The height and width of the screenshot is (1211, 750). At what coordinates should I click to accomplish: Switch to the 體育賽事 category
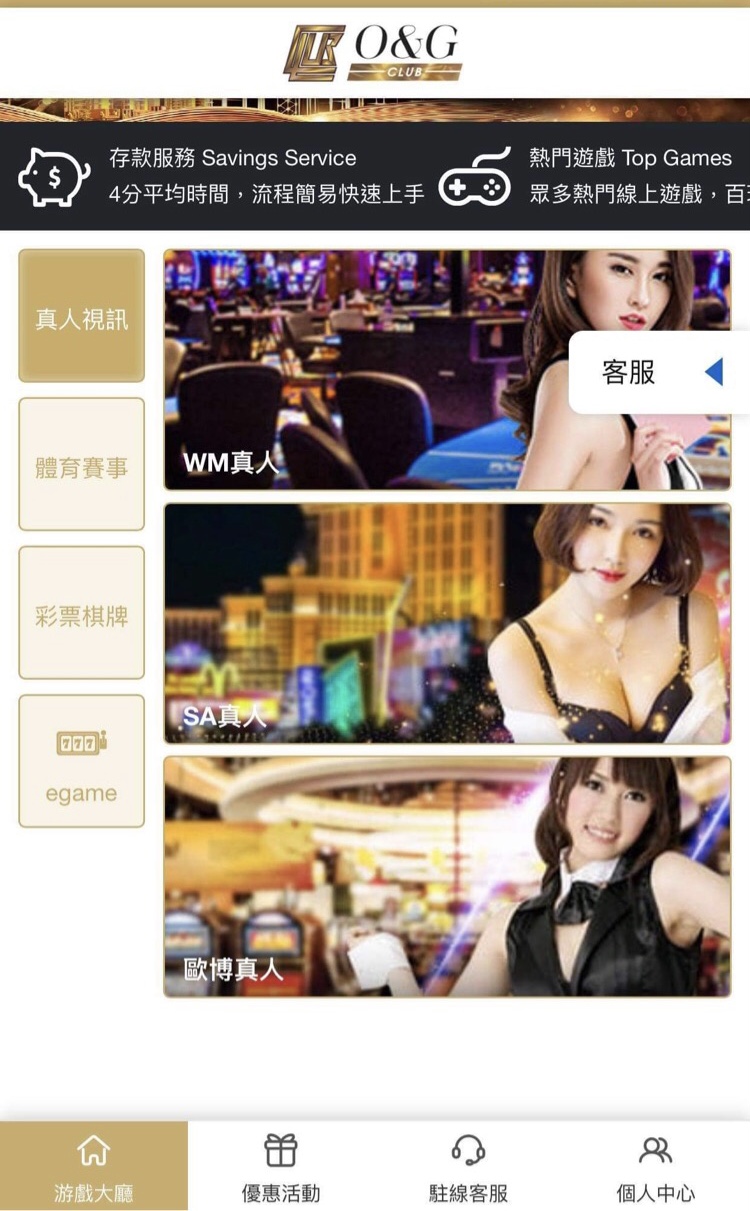pos(81,465)
